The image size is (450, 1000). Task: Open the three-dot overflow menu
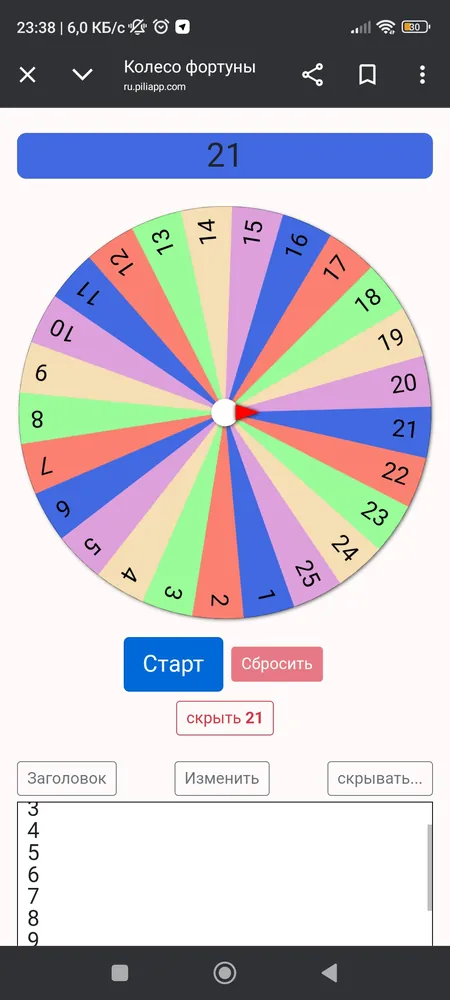[x=422, y=75]
